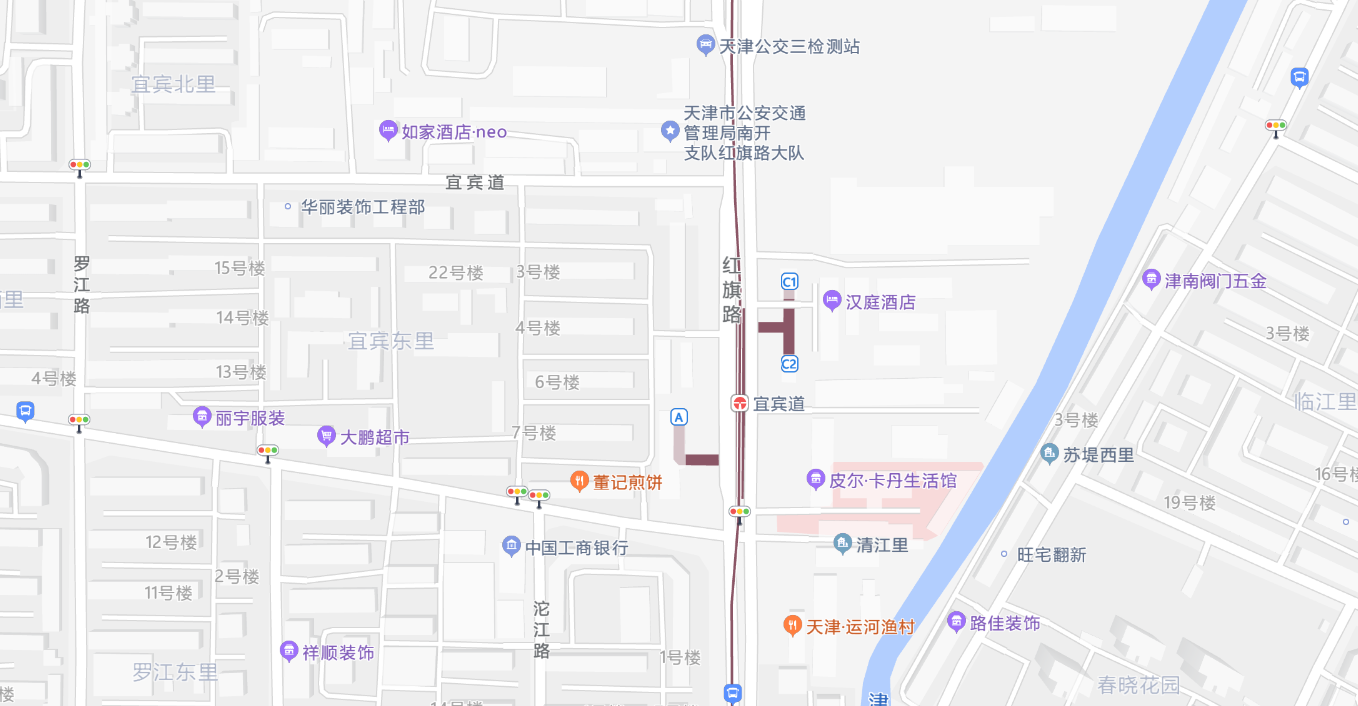Select subway exit A marker
1358x706 pixels.
(680, 416)
